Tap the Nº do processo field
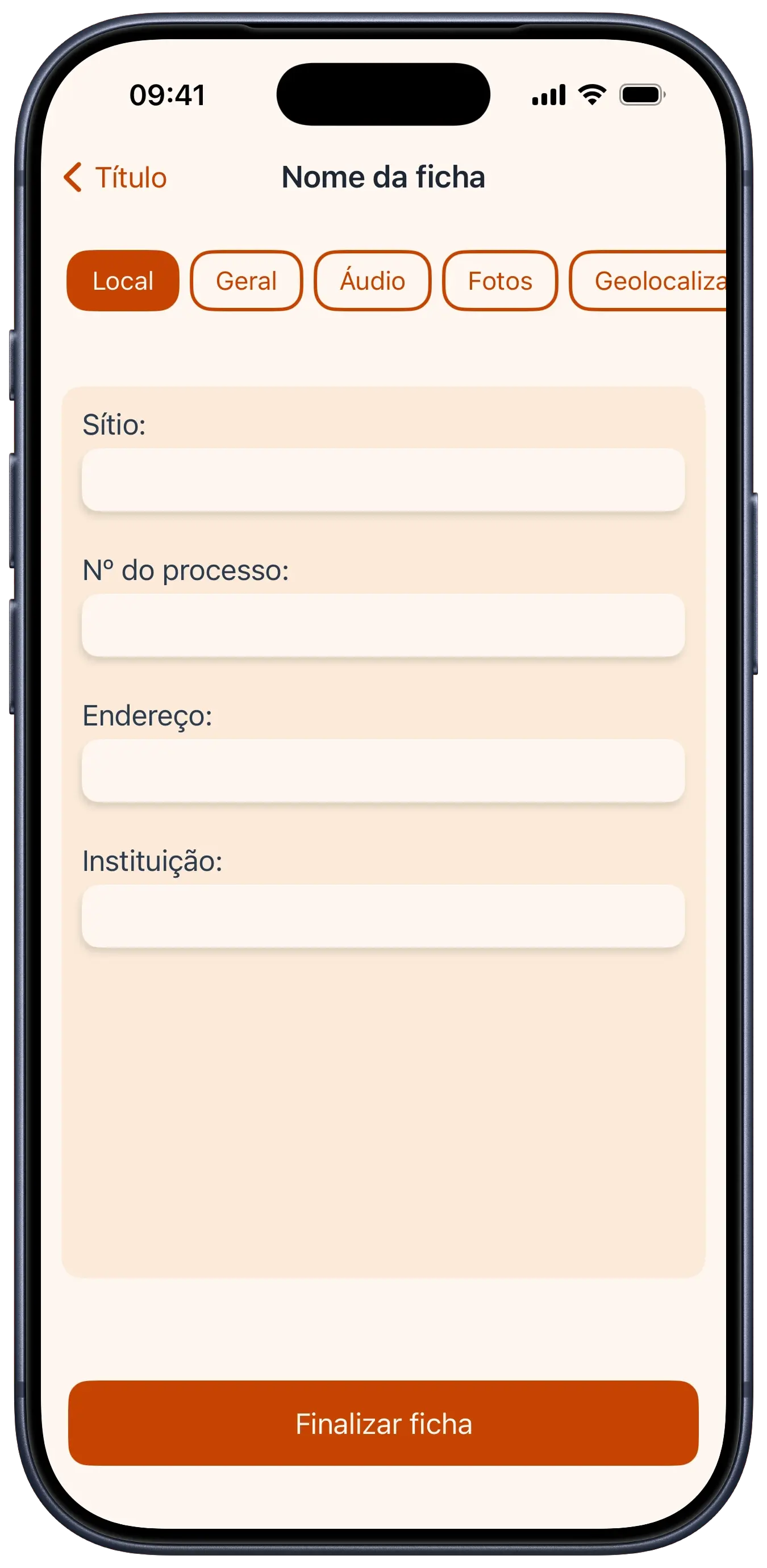This screenshot has height=1568, width=767. tap(383, 625)
